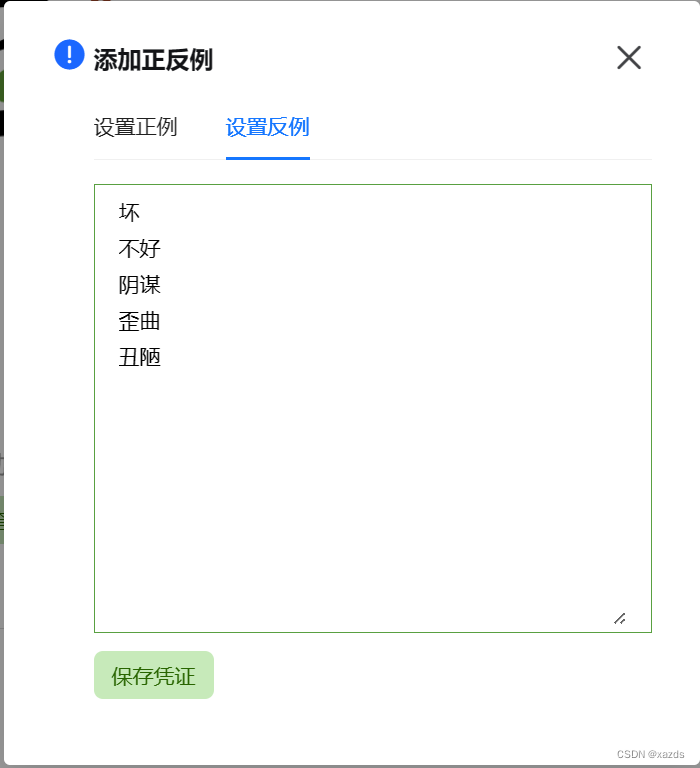Tap the 保存凭证 button
Image resolution: width=700 pixels, height=768 pixels.
pyautogui.click(x=154, y=675)
